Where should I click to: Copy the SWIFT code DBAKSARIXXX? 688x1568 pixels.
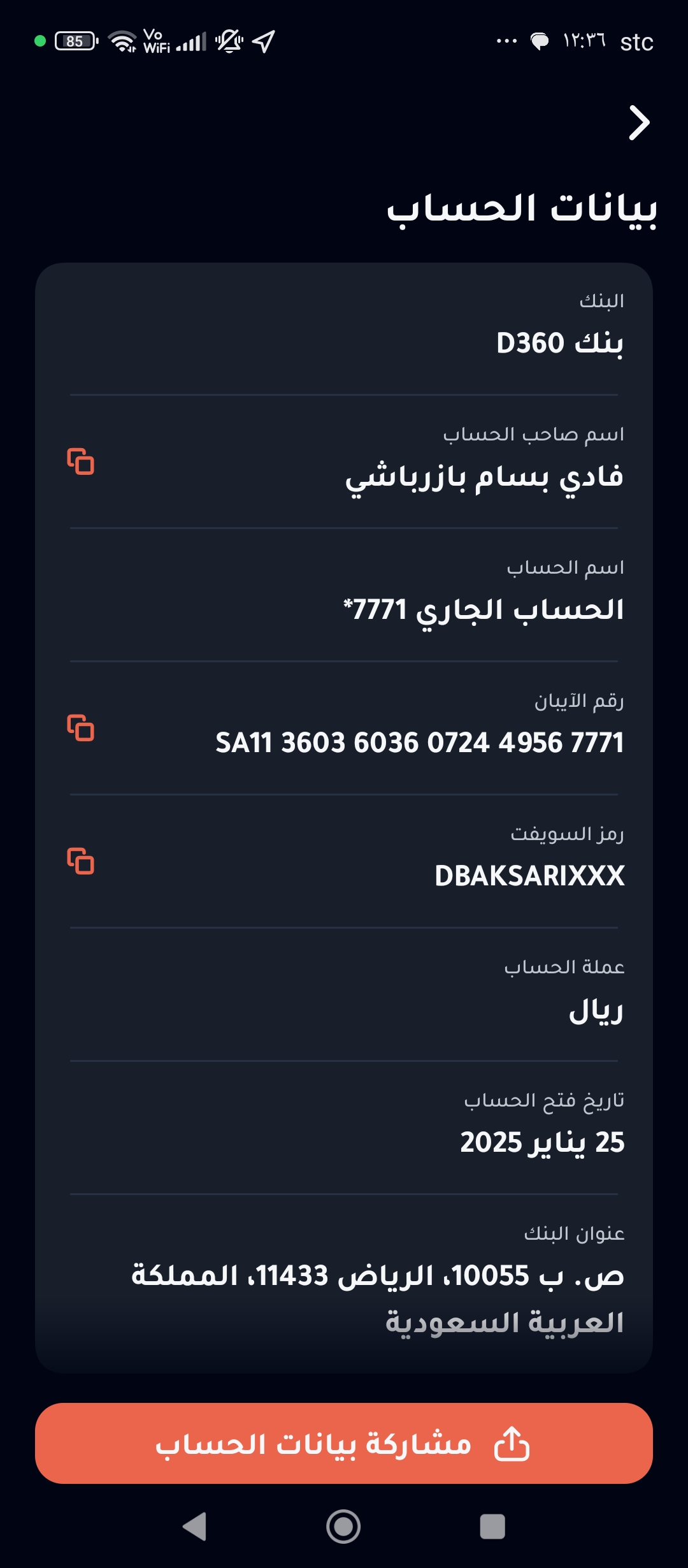(x=81, y=861)
